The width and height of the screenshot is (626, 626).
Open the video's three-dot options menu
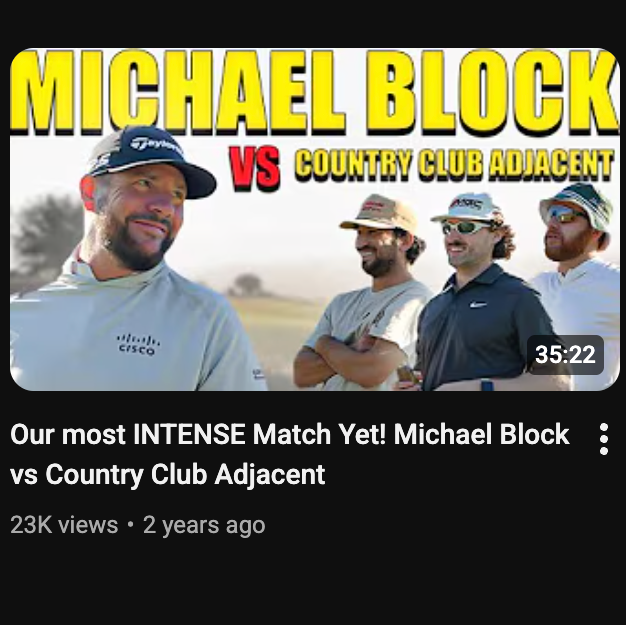pyautogui.click(x=603, y=439)
